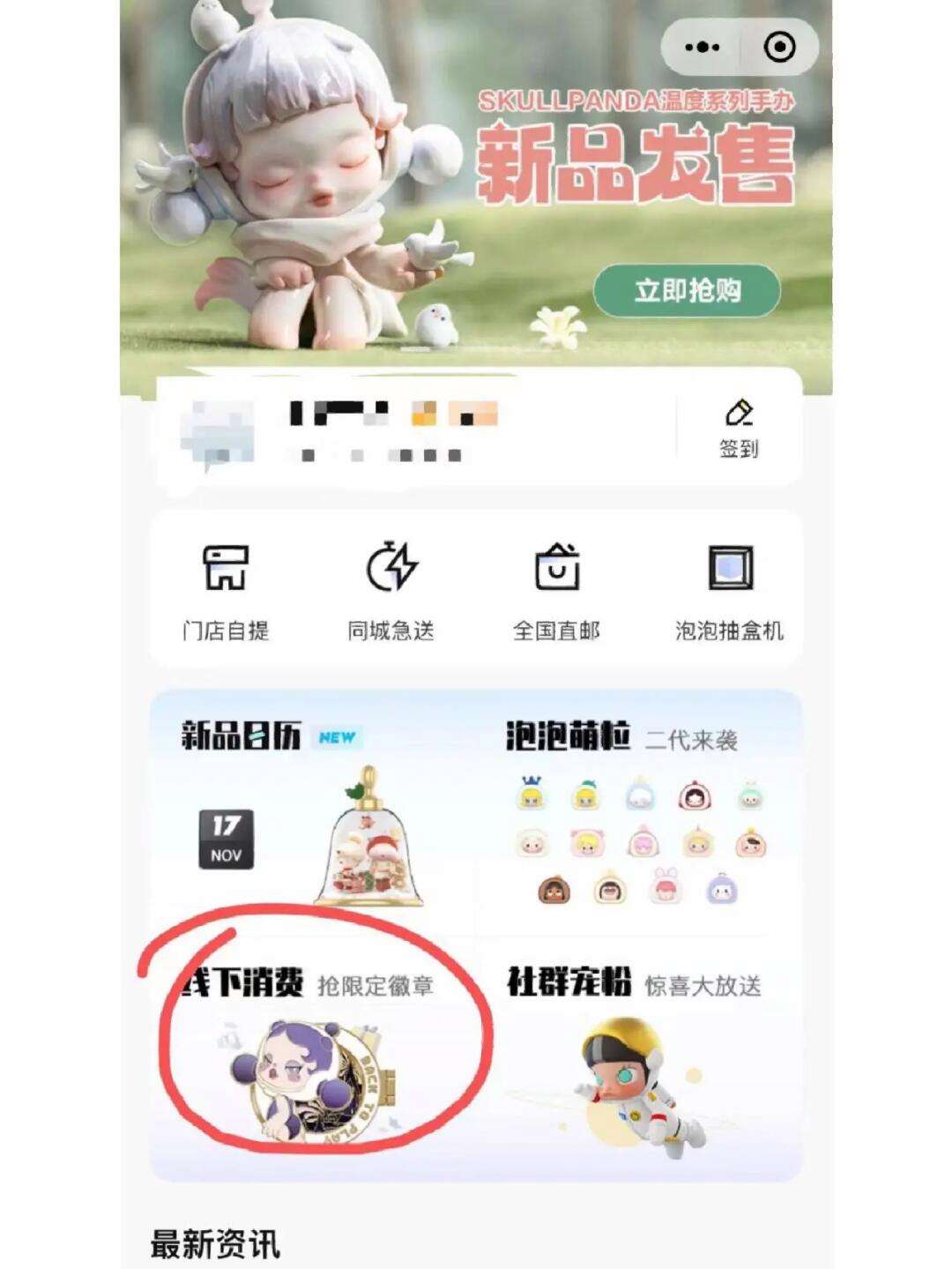The width and height of the screenshot is (952, 1269).
Task: Open the mini program more options menu
Action: point(702,48)
